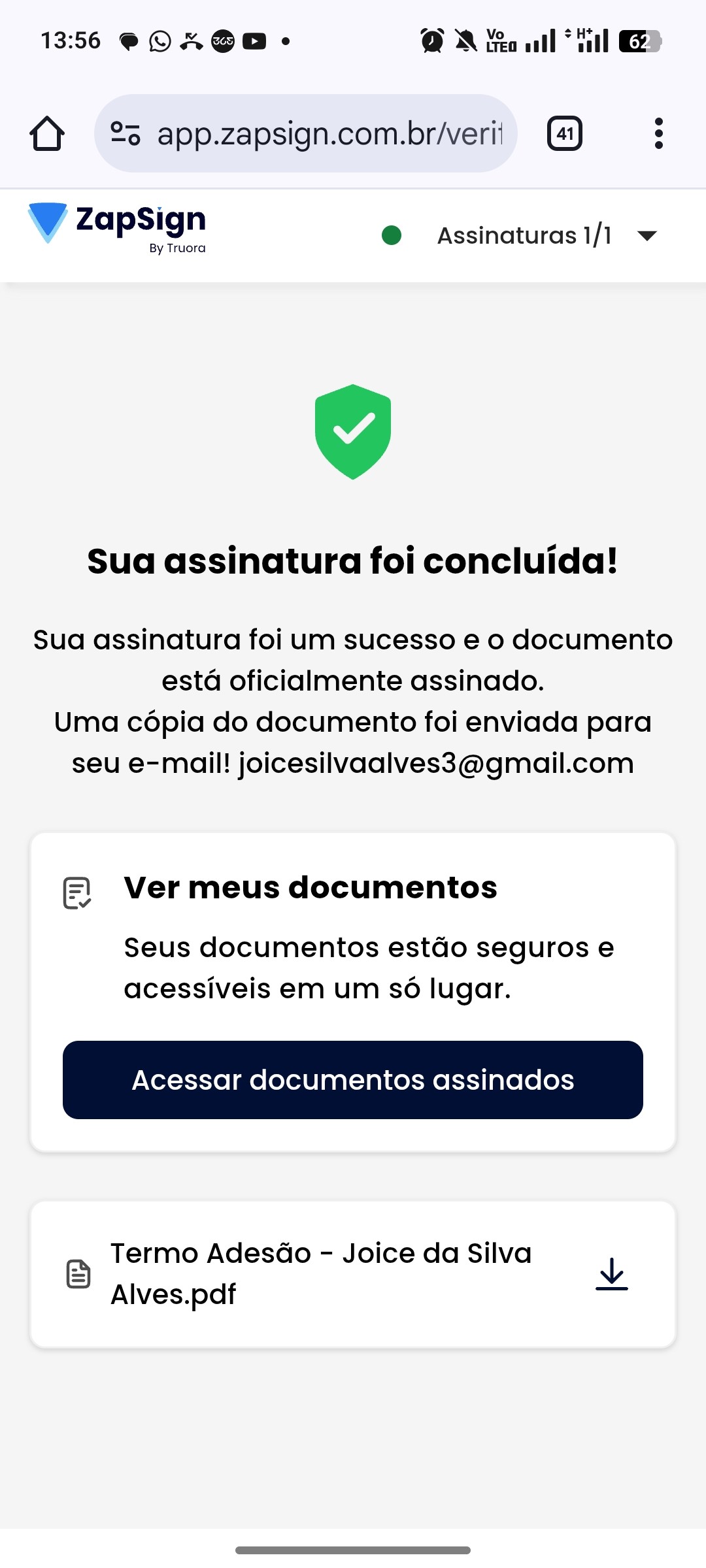Open the browser overflow menu
The width and height of the screenshot is (706, 1568).
point(658,134)
